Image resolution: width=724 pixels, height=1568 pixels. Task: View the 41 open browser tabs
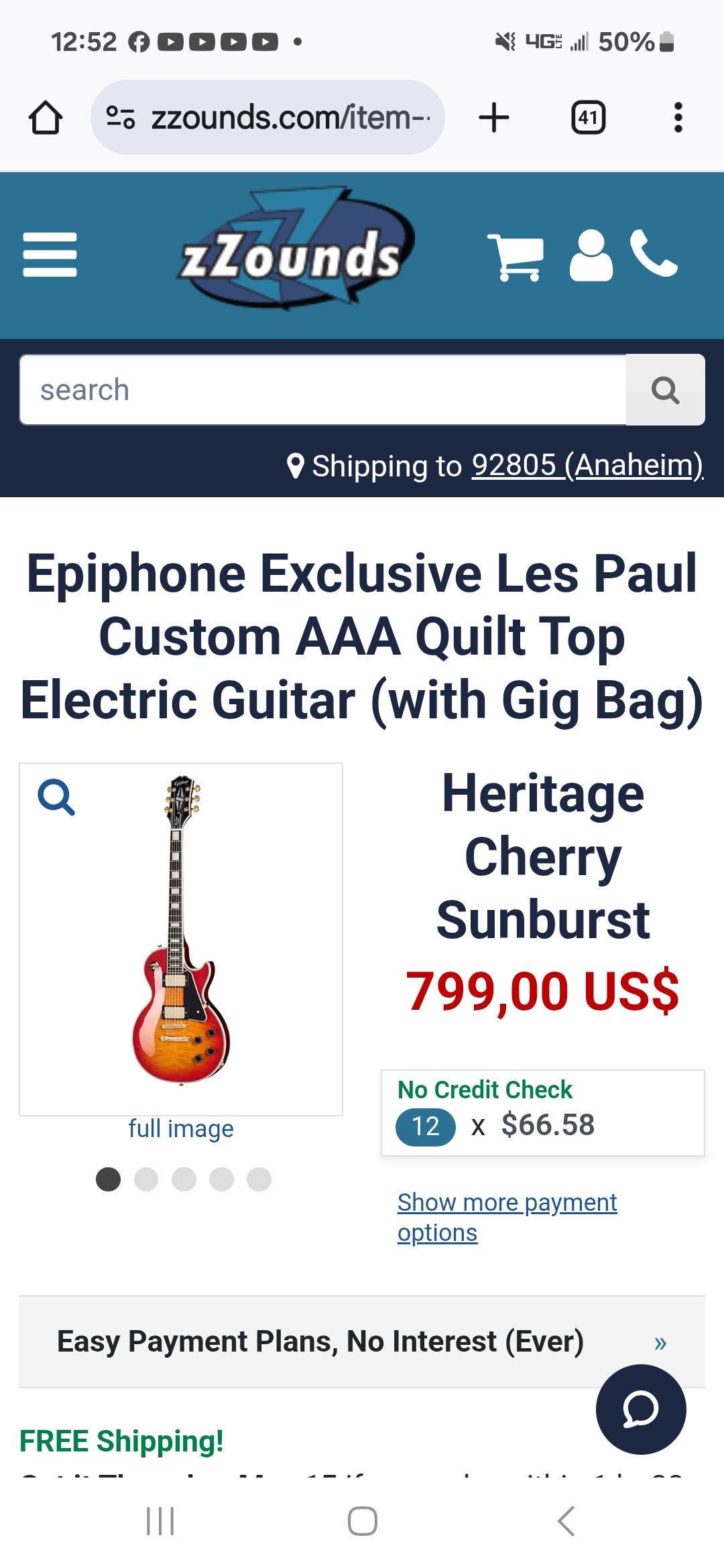(x=588, y=117)
